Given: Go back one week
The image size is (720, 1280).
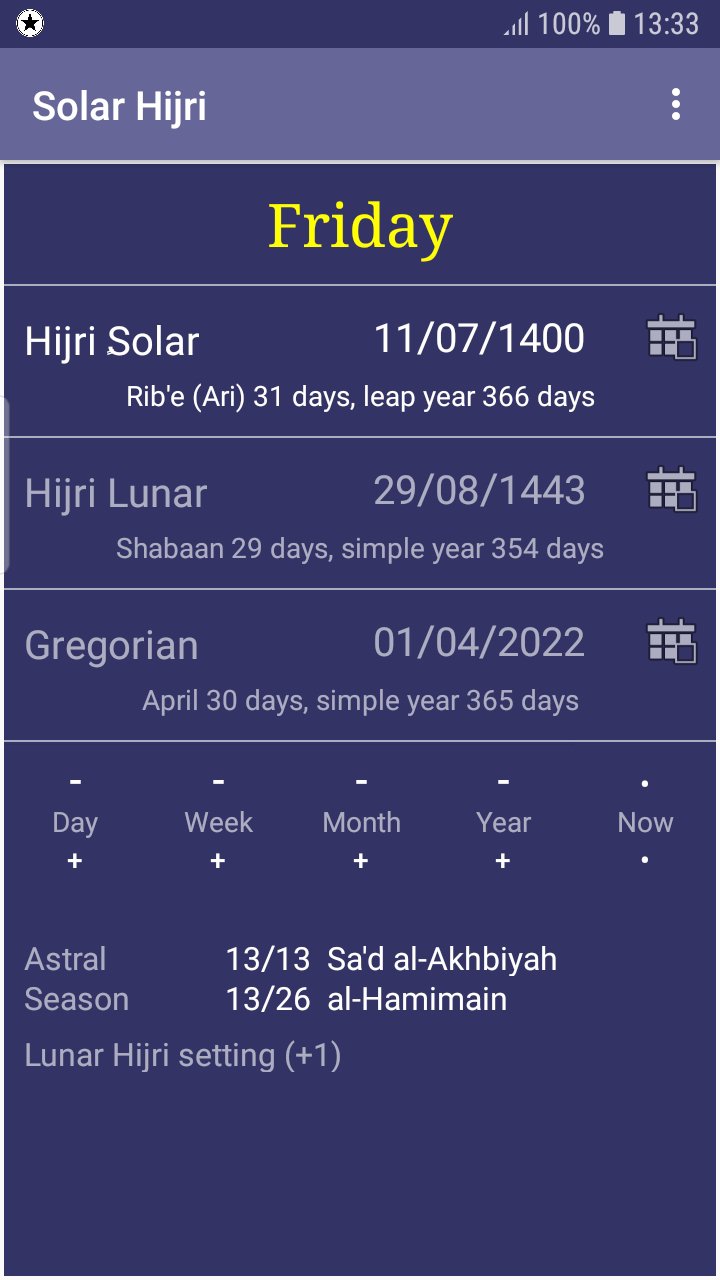Looking at the screenshot, I should tap(218, 782).
